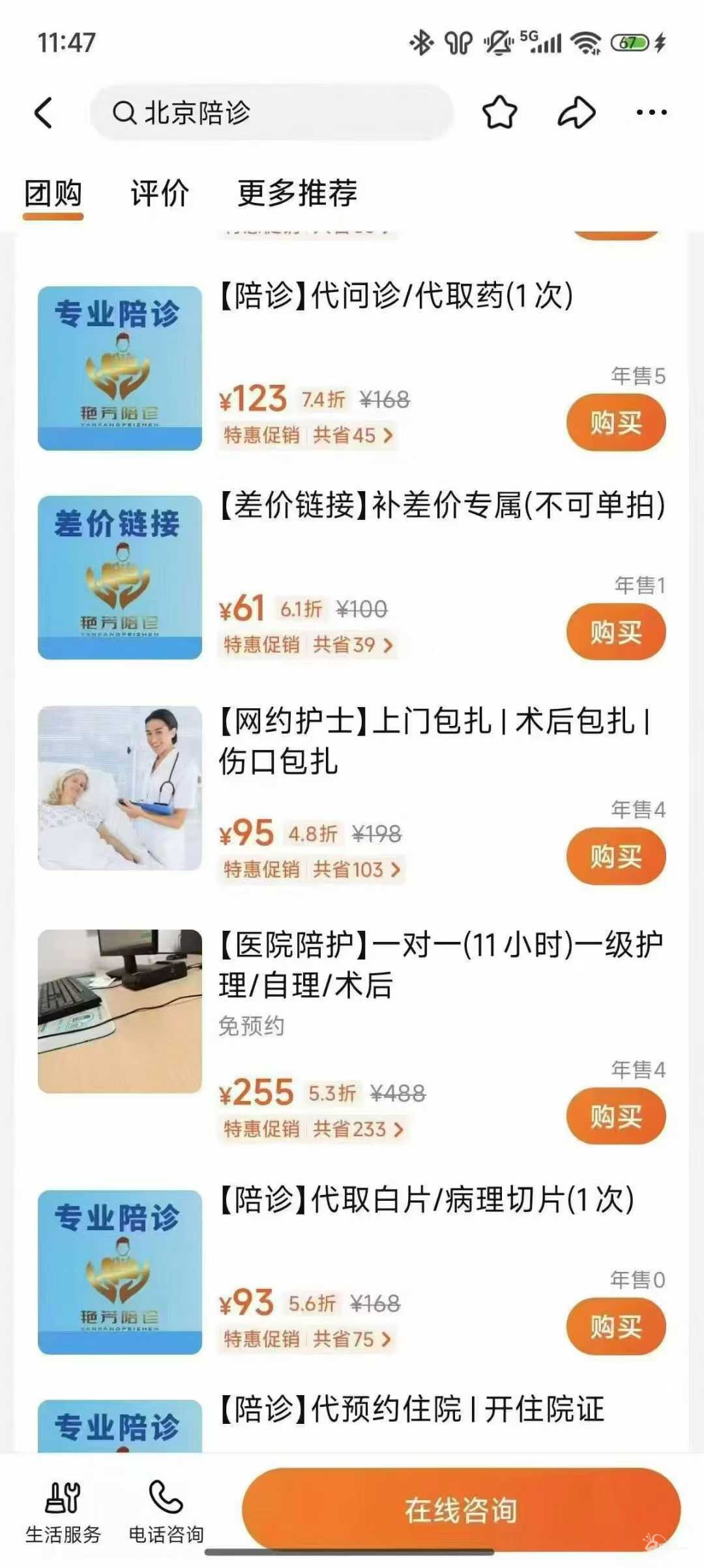Open the 网约护士 deal thumbnail
This screenshot has width=704, height=1568.
point(120,788)
